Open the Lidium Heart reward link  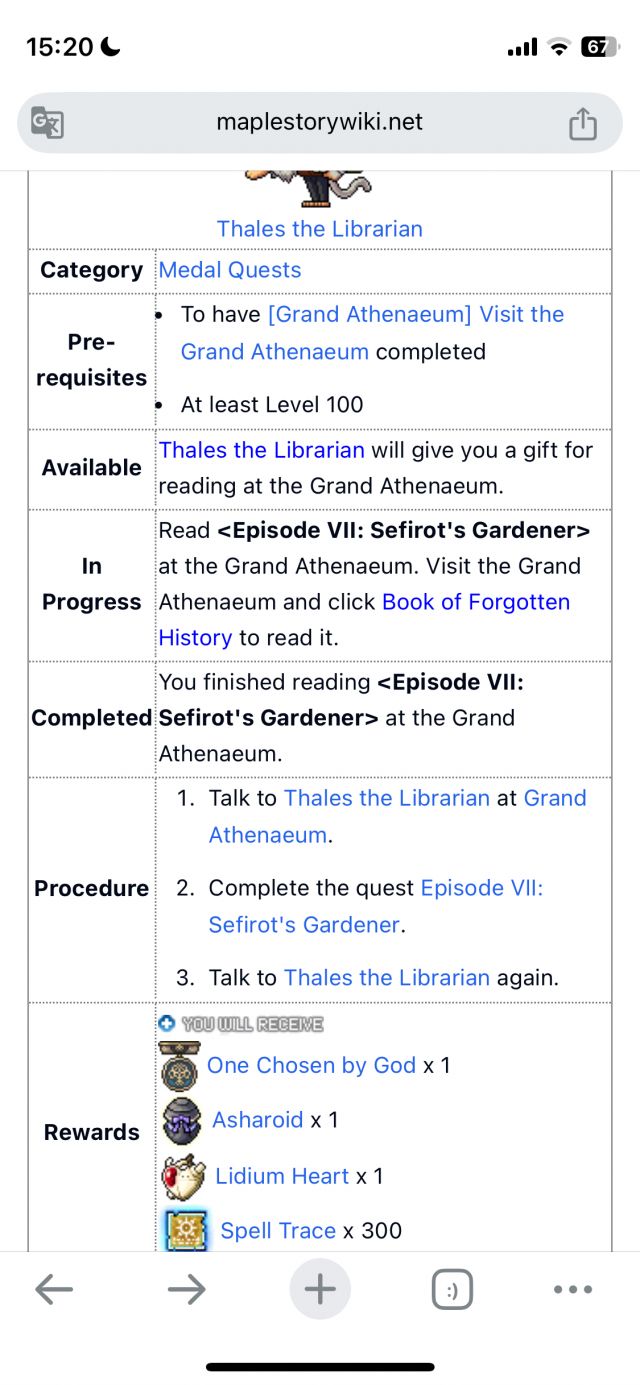coord(282,1176)
